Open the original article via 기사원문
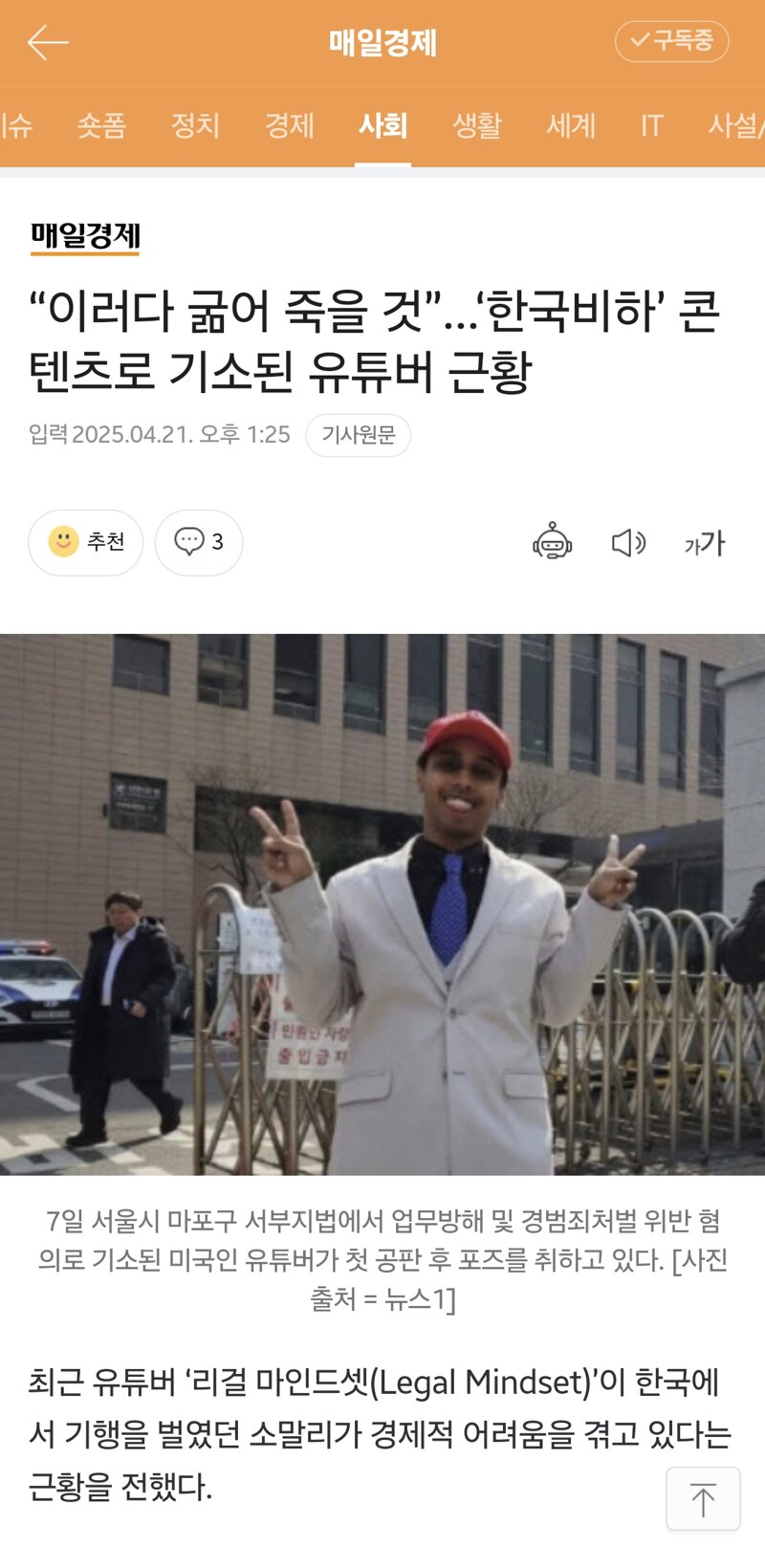The image size is (765, 1568). coord(358,435)
